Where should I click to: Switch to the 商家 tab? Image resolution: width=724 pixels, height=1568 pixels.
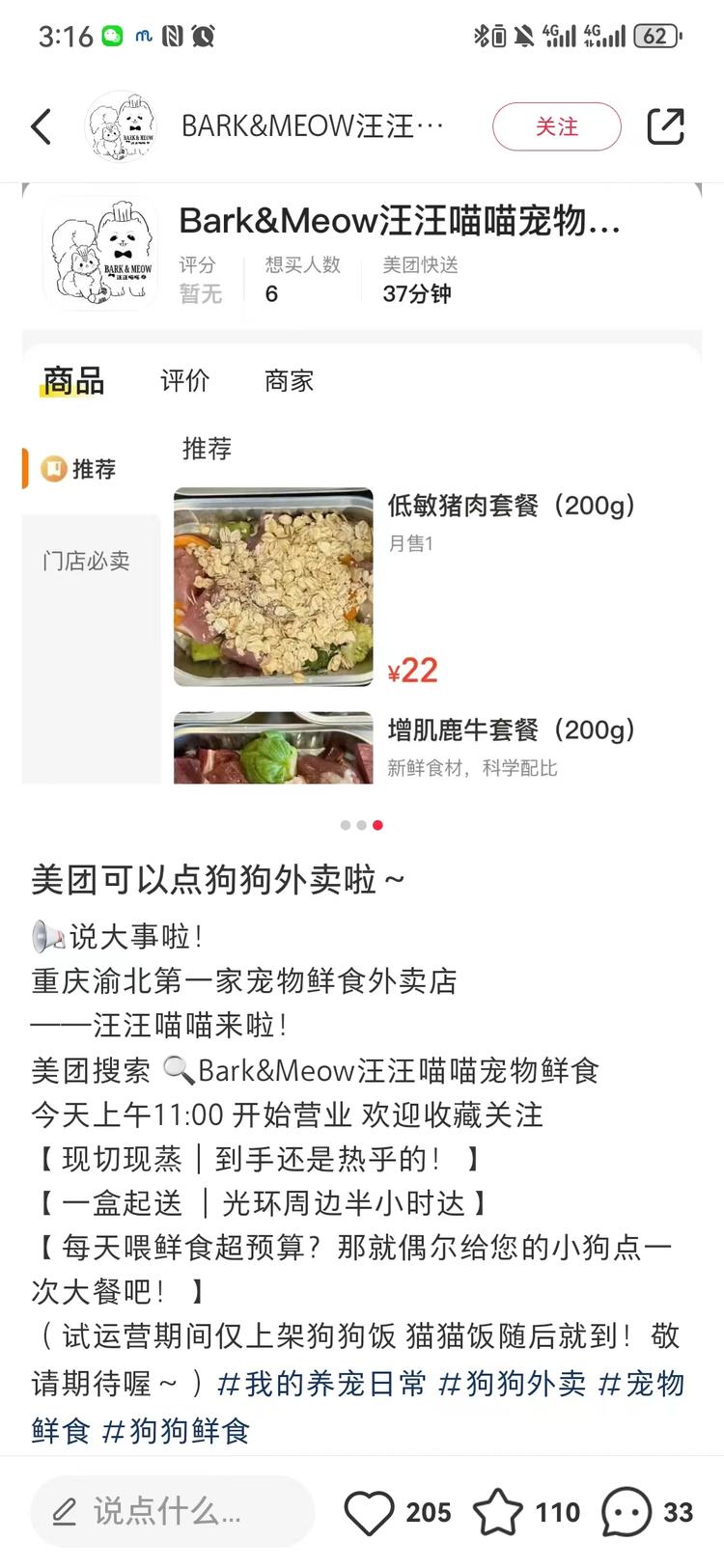288,380
